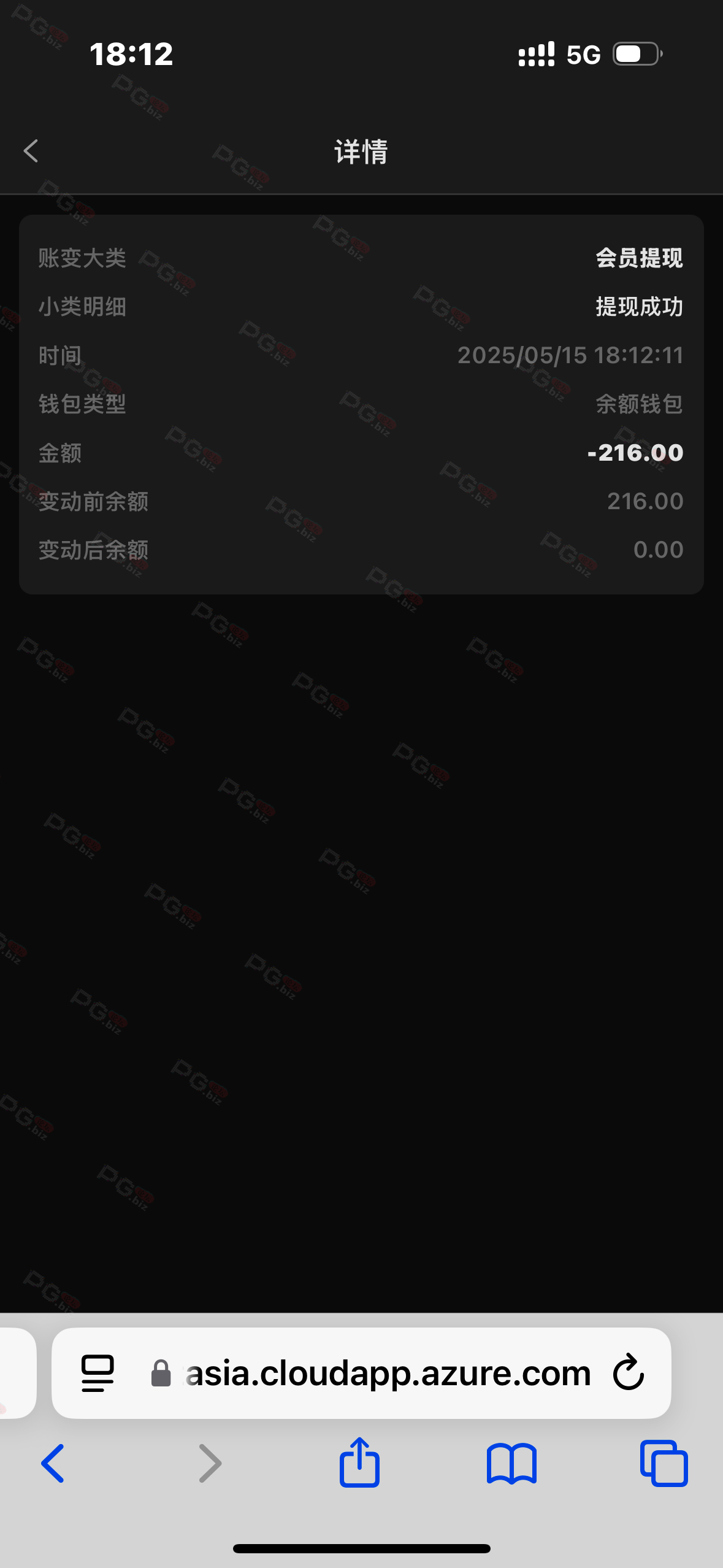Go back from the 详情 page
Image resolution: width=723 pixels, height=1568 pixels.
[31, 151]
